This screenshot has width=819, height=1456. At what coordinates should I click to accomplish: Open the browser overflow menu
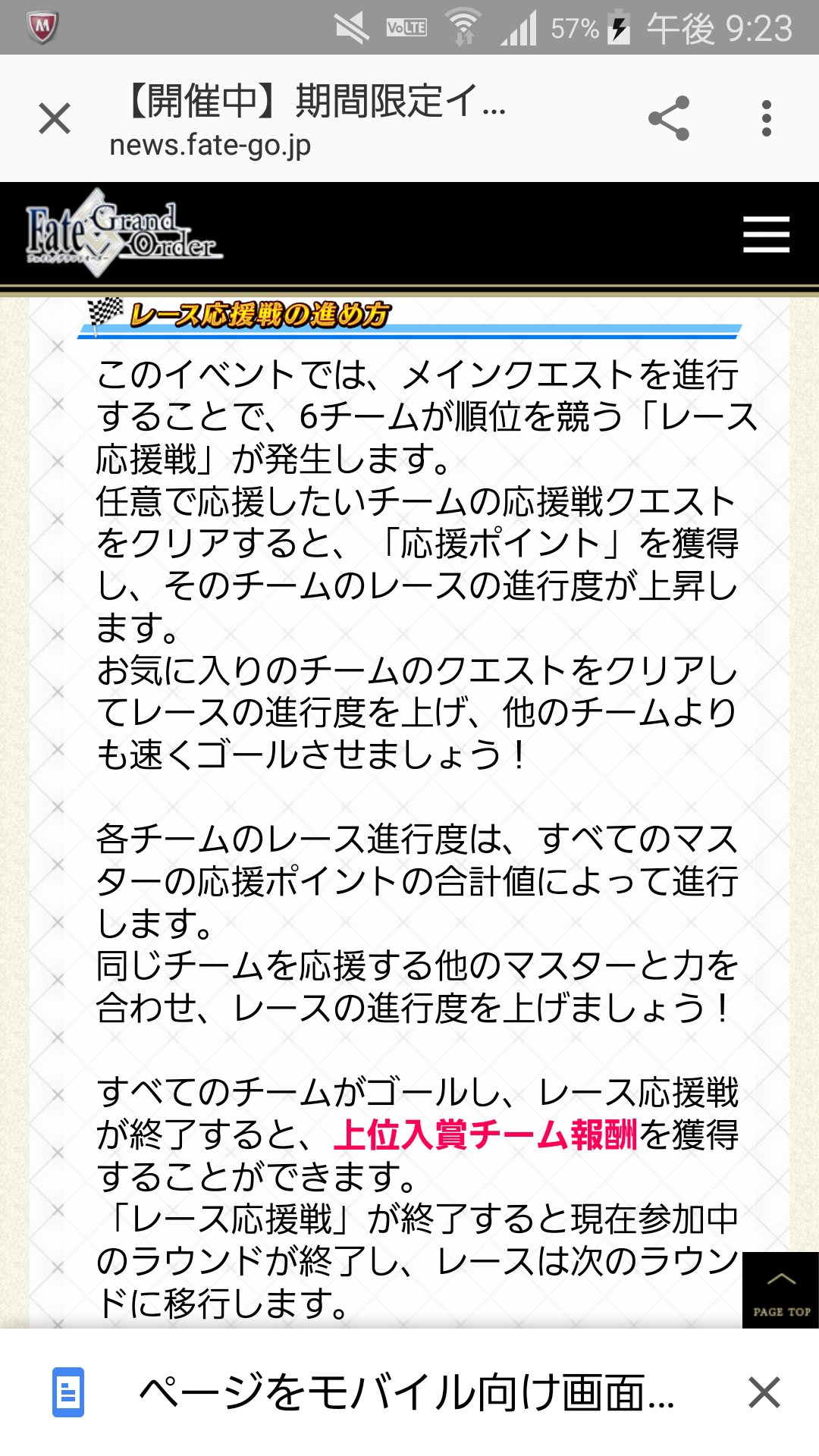[767, 118]
